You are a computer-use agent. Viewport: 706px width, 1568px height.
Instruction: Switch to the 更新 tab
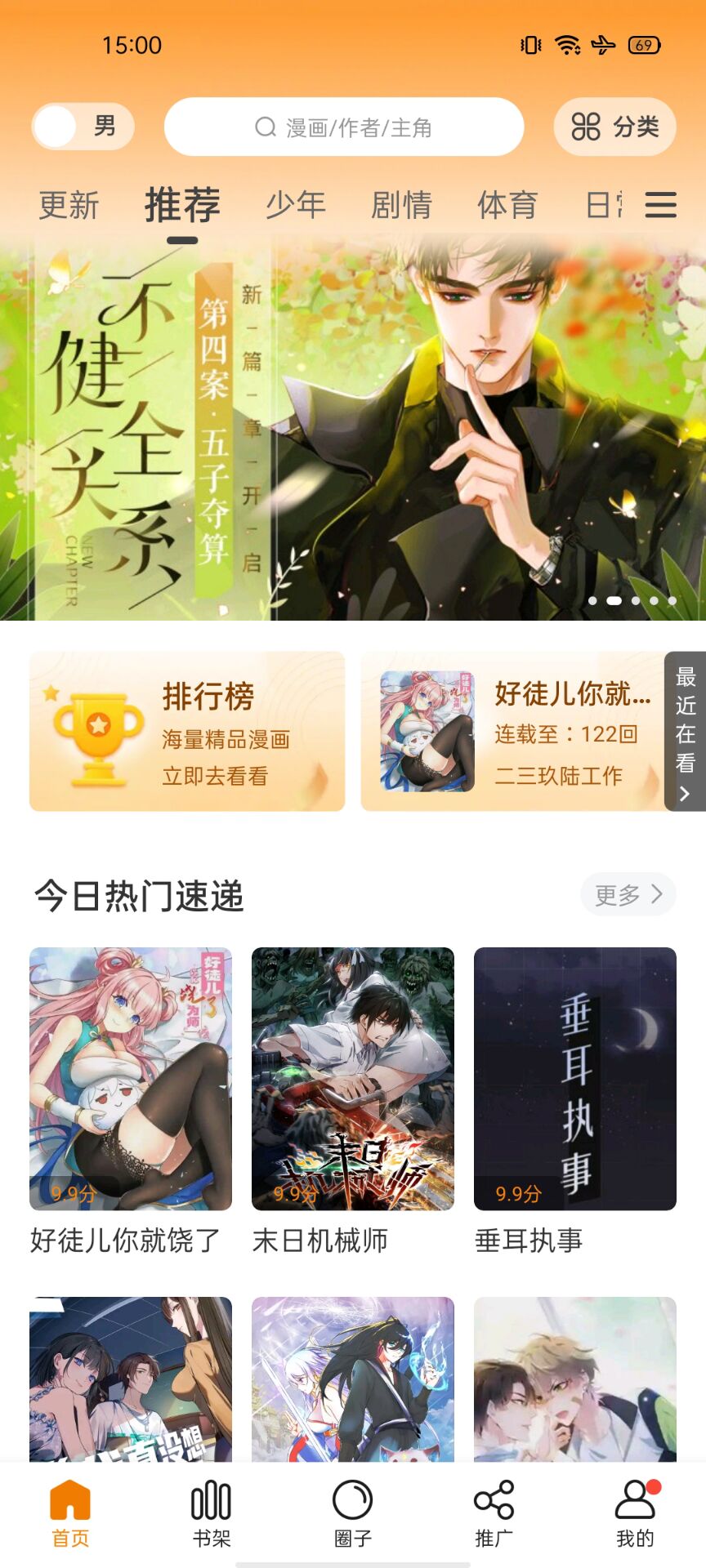point(69,205)
